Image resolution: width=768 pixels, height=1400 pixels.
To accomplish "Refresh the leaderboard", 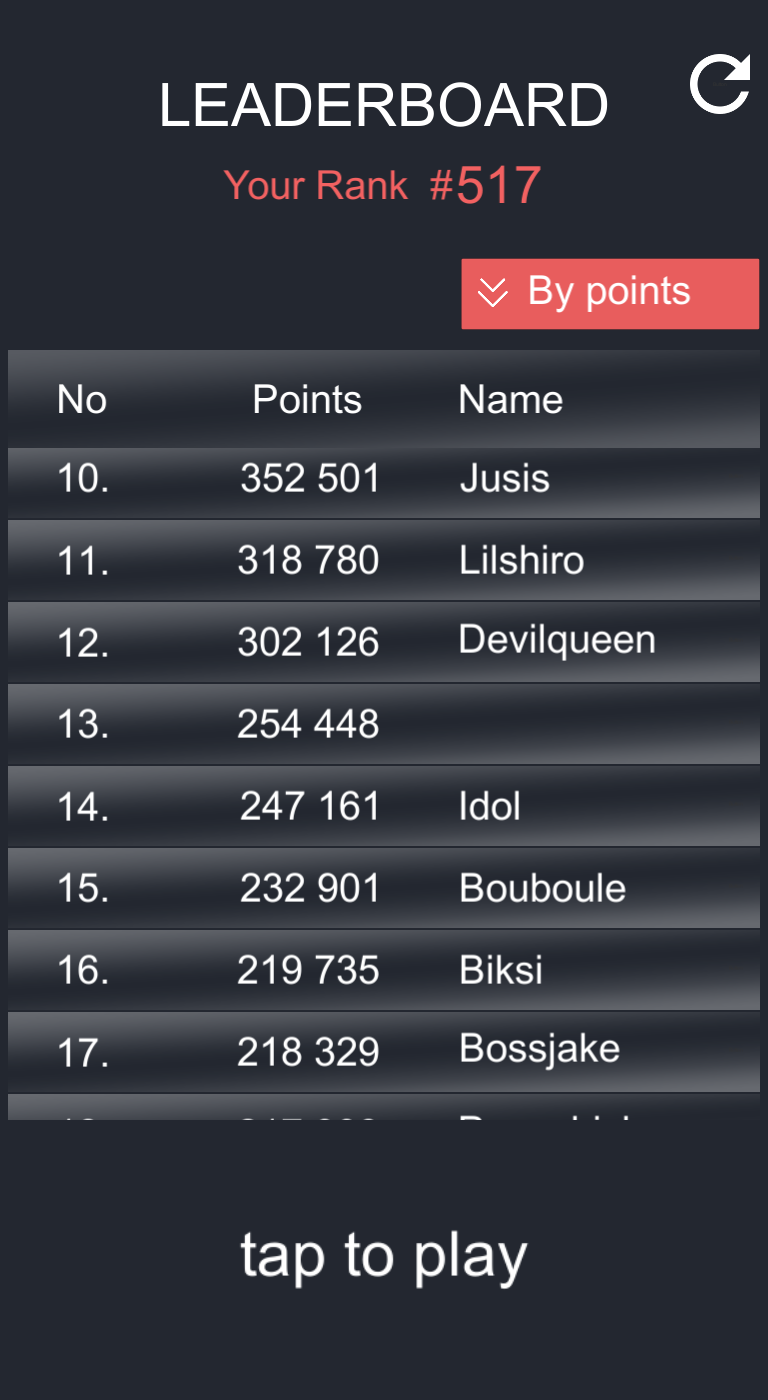I will pos(720,84).
